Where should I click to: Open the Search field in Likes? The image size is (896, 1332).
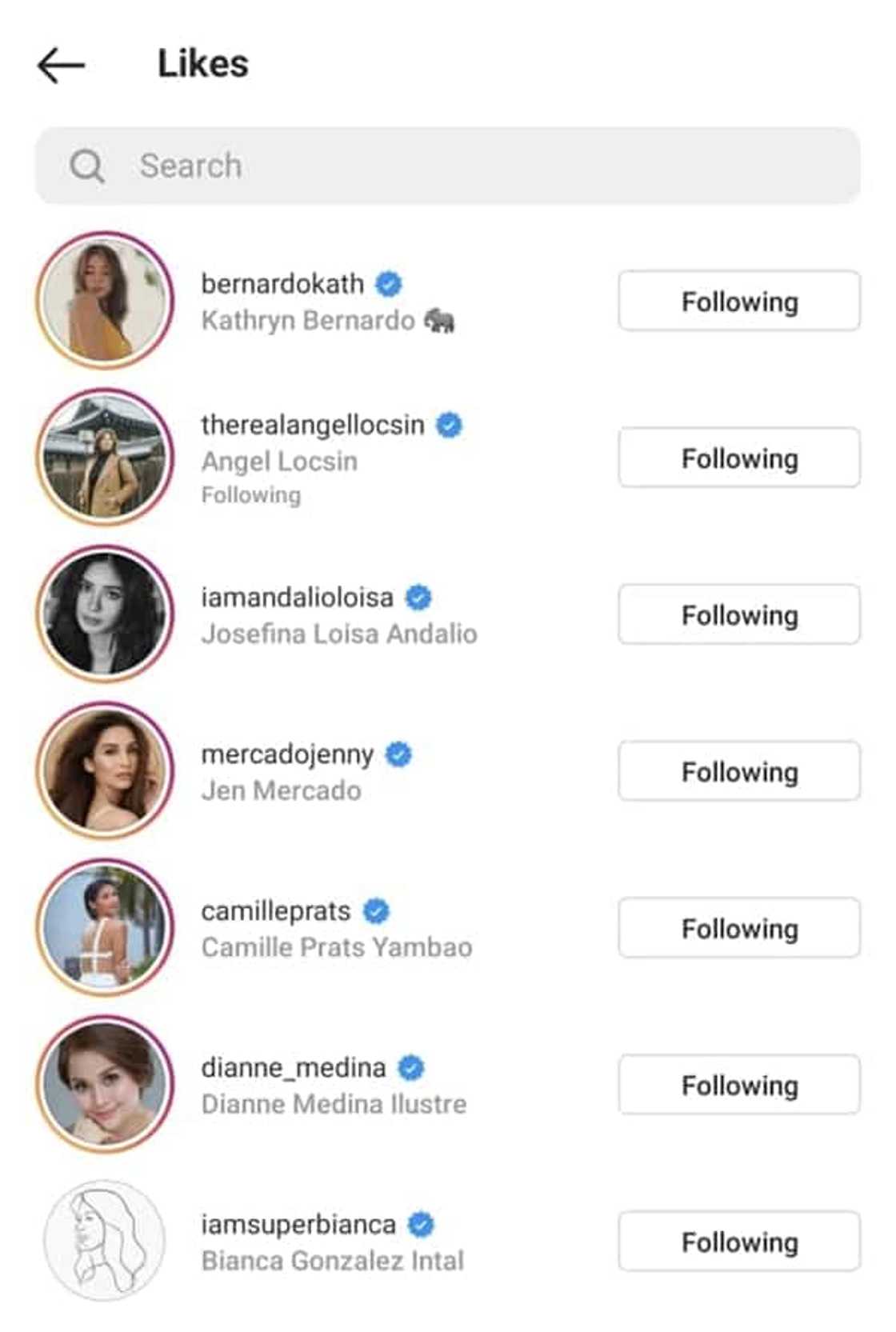tap(446, 166)
